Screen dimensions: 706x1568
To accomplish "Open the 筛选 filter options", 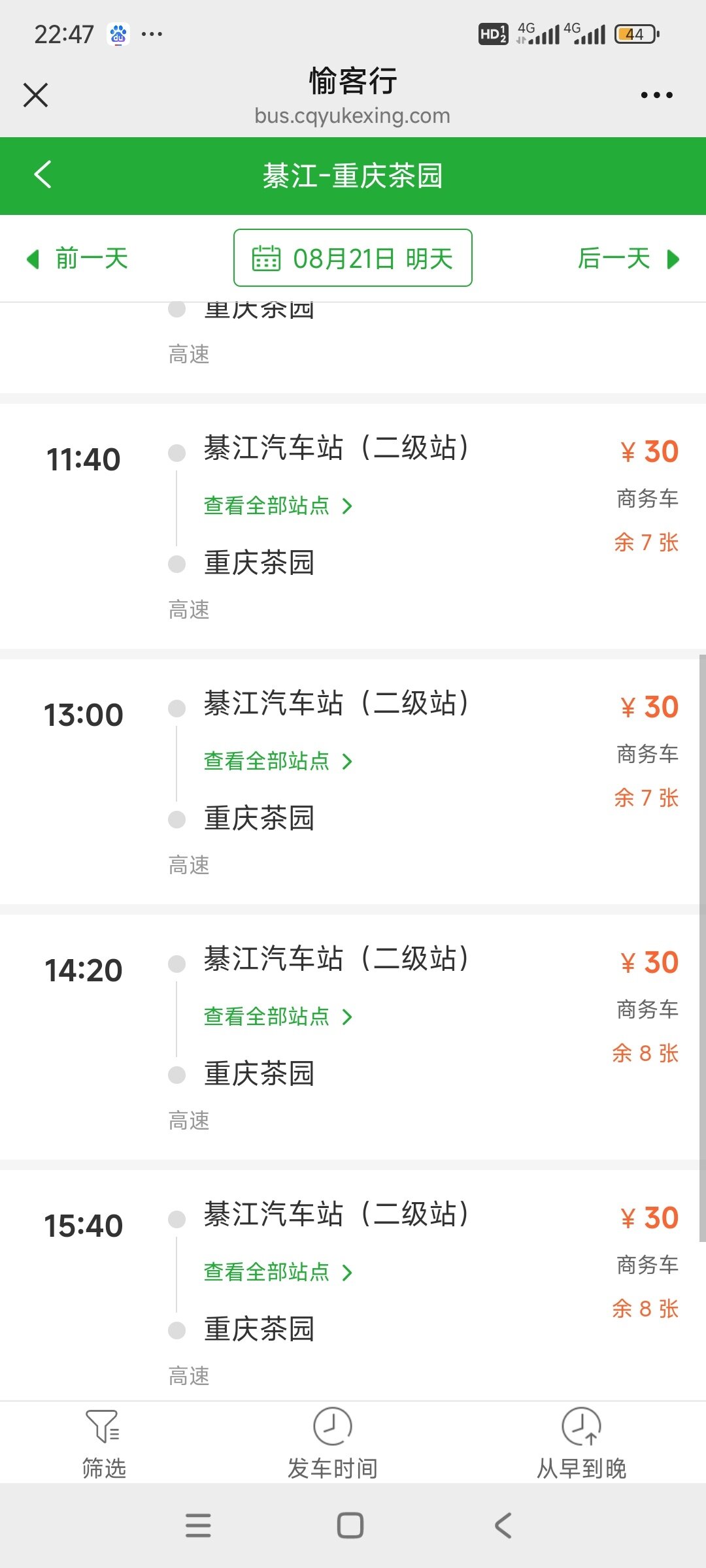I will point(103,1444).
